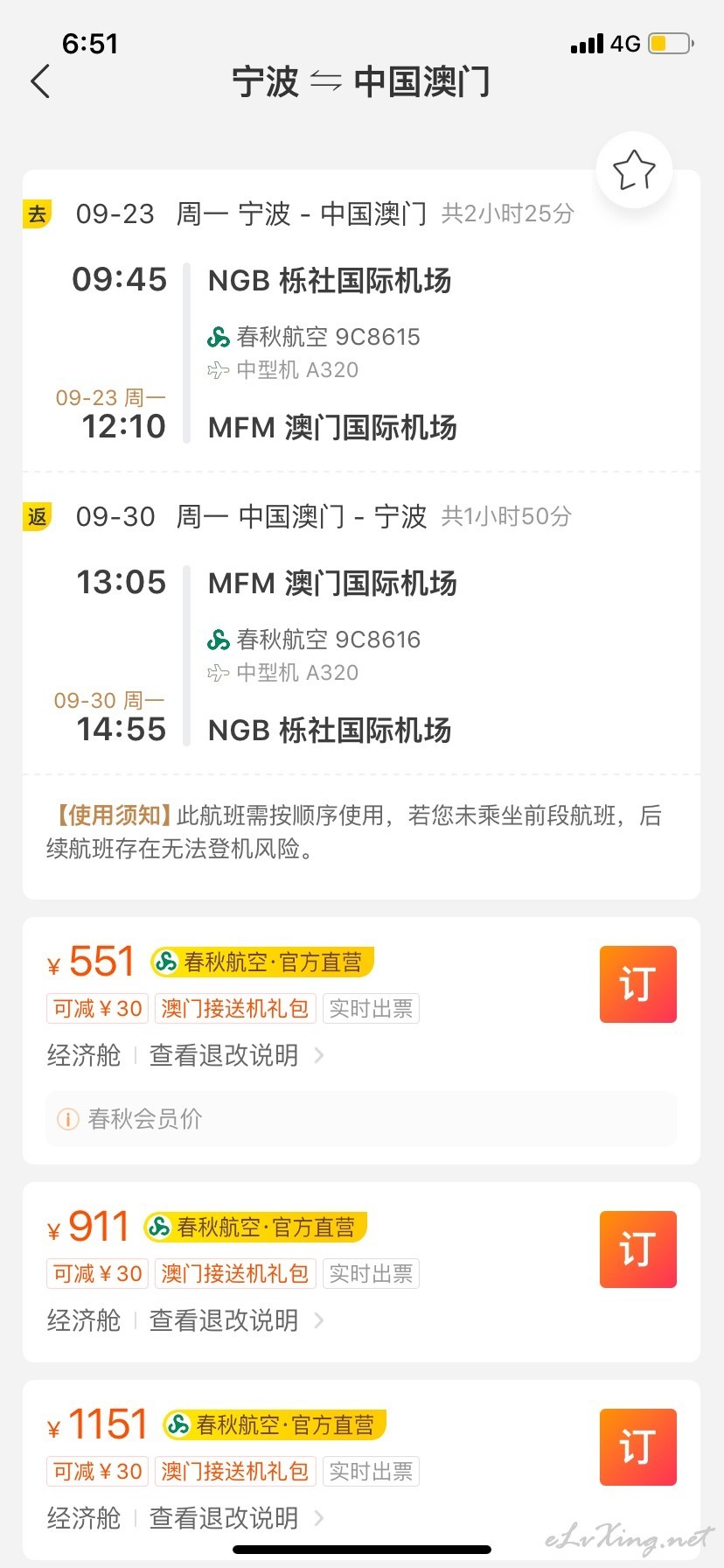Screen dimensions: 724x1568
Task: Book the ¥1151 Spring Airlines fare
Action: click(x=638, y=1447)
